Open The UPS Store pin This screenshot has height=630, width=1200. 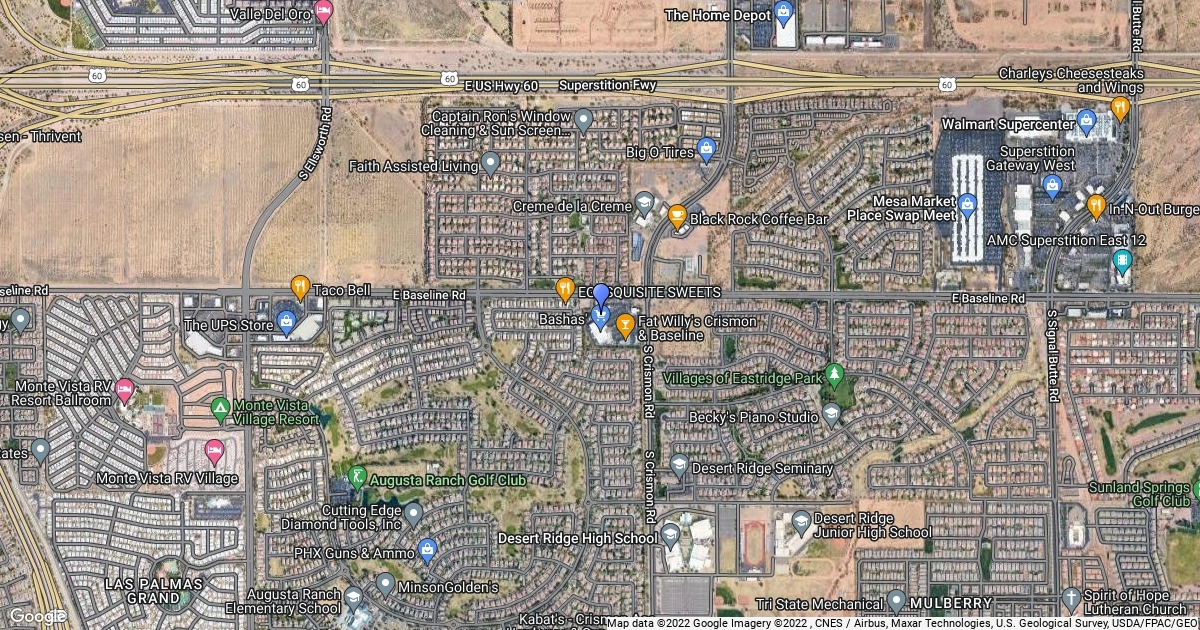[287, 323]
